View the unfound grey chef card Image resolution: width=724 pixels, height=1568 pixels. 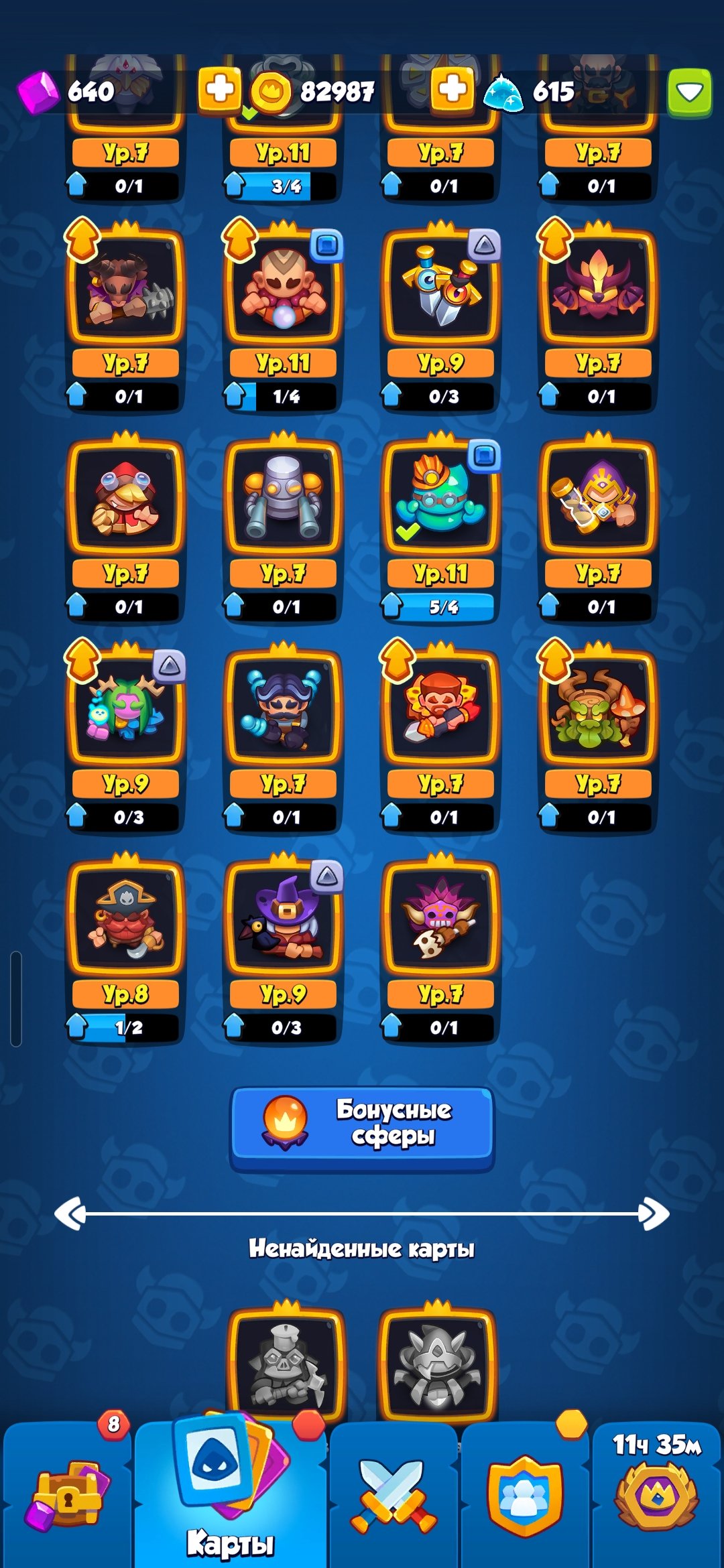[x=286, y=1364]
